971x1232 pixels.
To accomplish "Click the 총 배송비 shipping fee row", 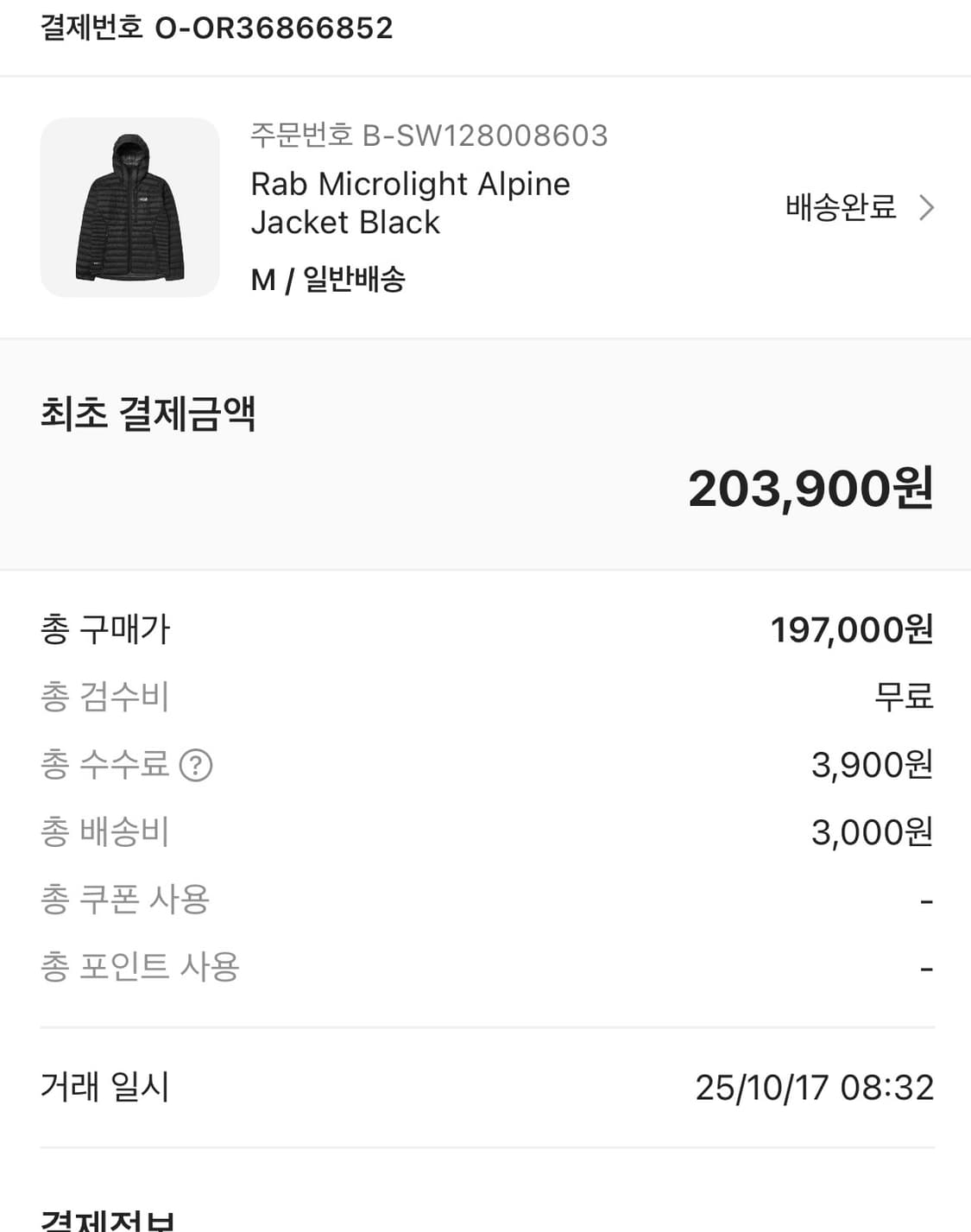I will pos(104,832).
